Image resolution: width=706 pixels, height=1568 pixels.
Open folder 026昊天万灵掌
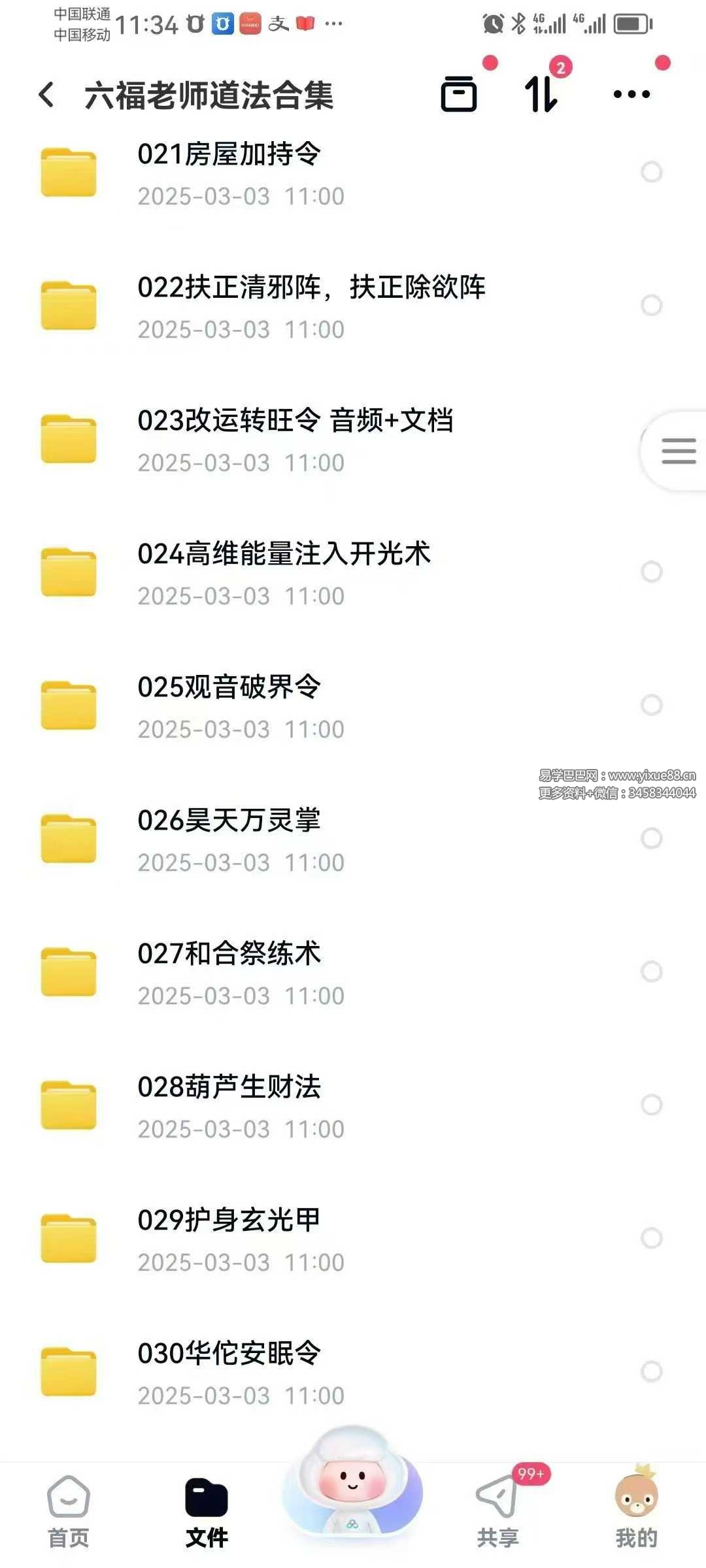tap(229, 839)
